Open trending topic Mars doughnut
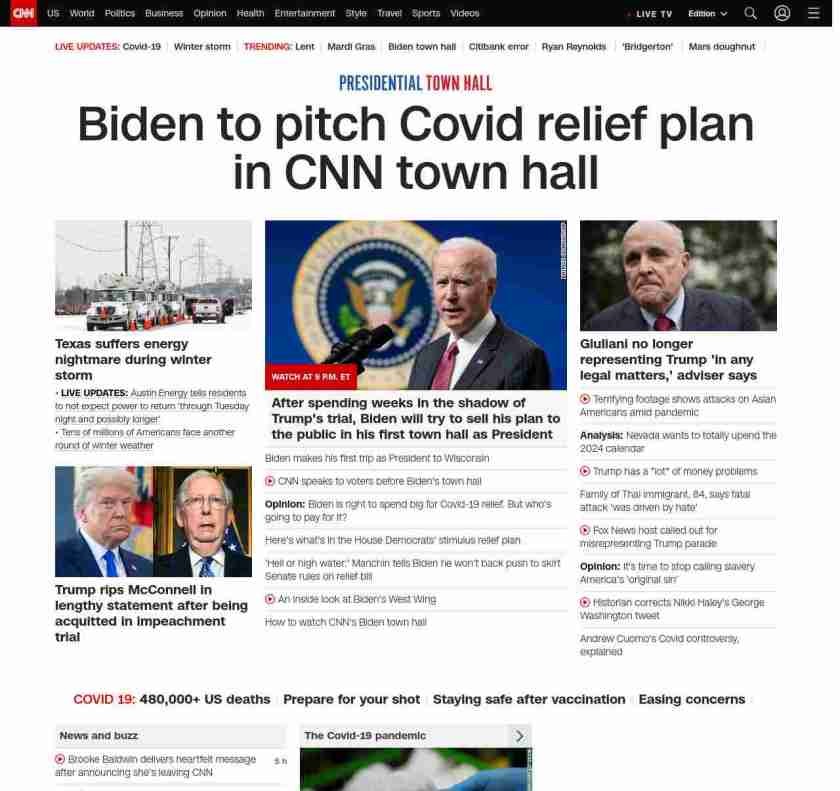Screen dimensions: 840x791 click(721, 47)
